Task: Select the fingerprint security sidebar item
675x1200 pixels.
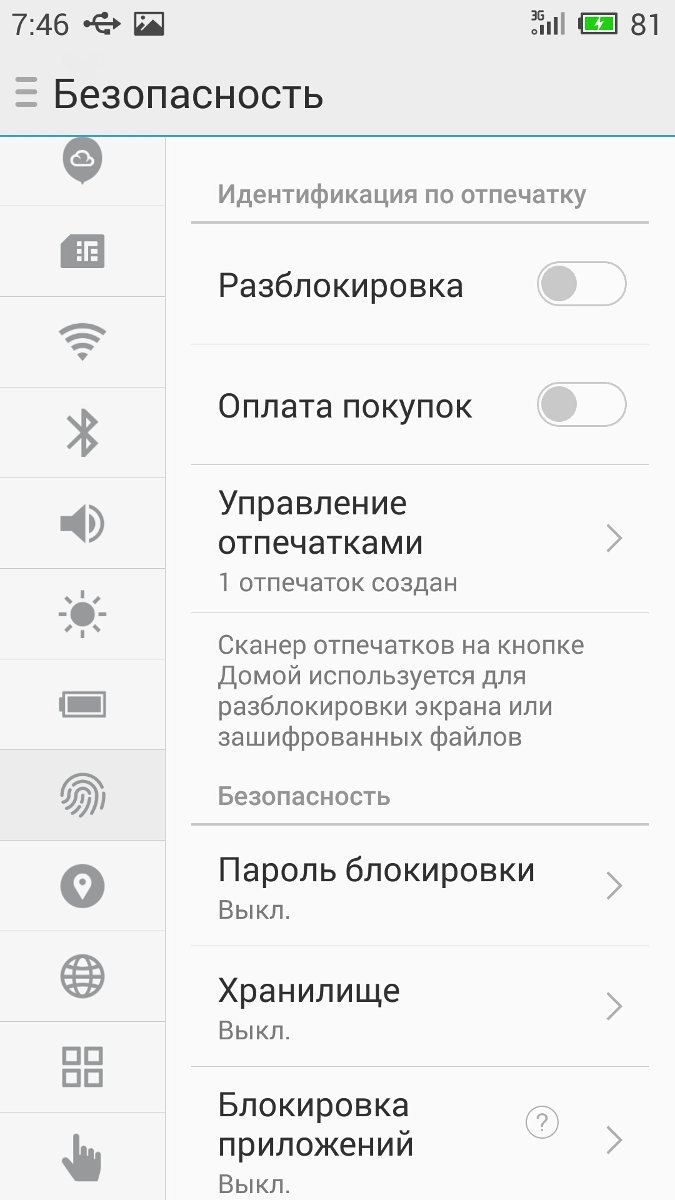Action: click(x=83, y=795)
